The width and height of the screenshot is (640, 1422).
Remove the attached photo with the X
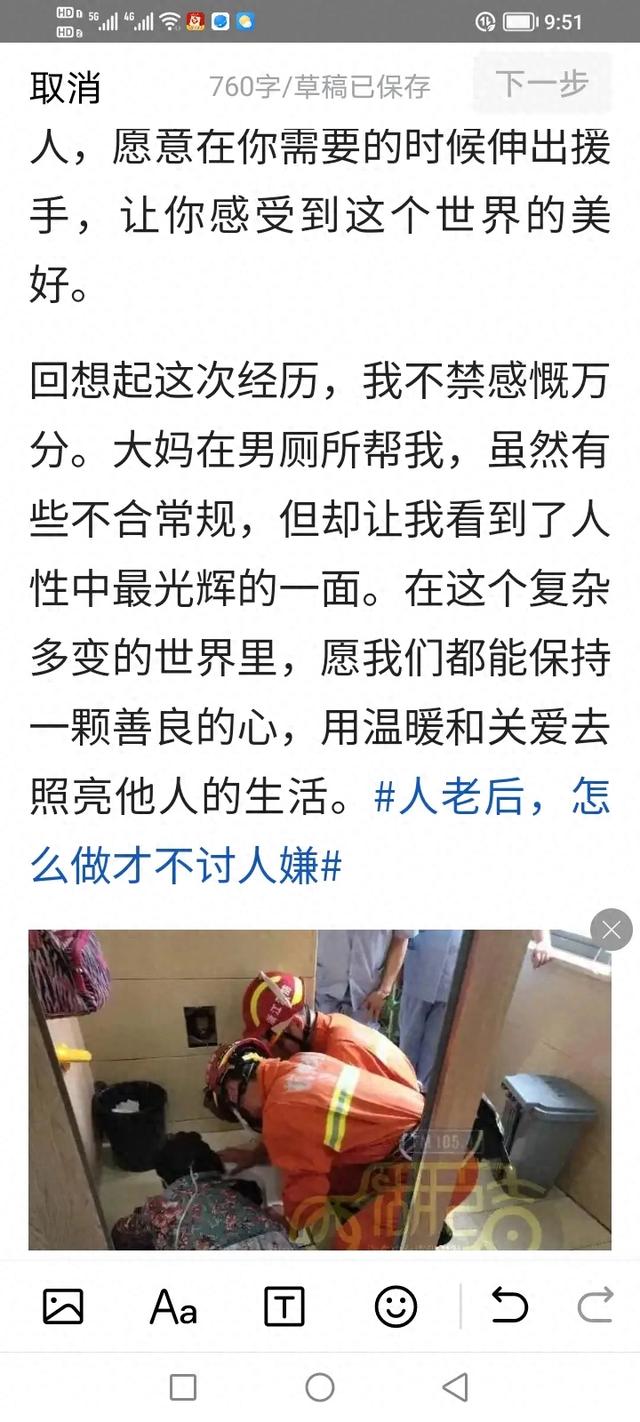611,930
